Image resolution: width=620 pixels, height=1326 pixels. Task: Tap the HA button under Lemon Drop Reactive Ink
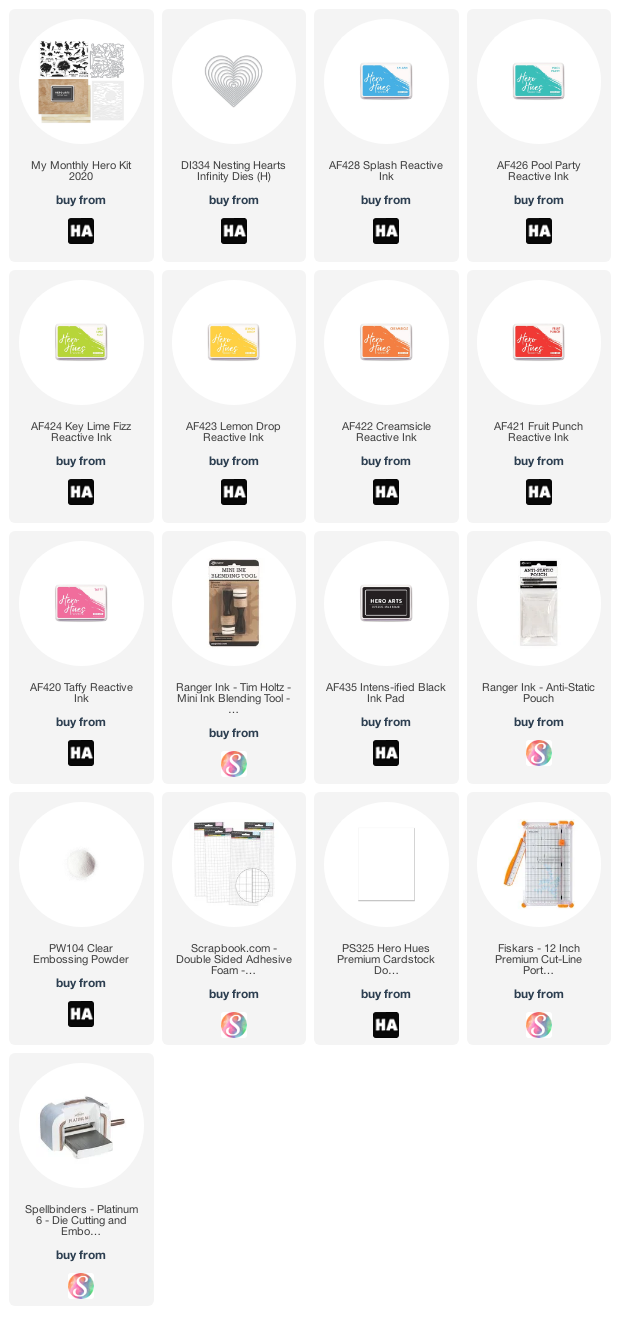(234, 492)
